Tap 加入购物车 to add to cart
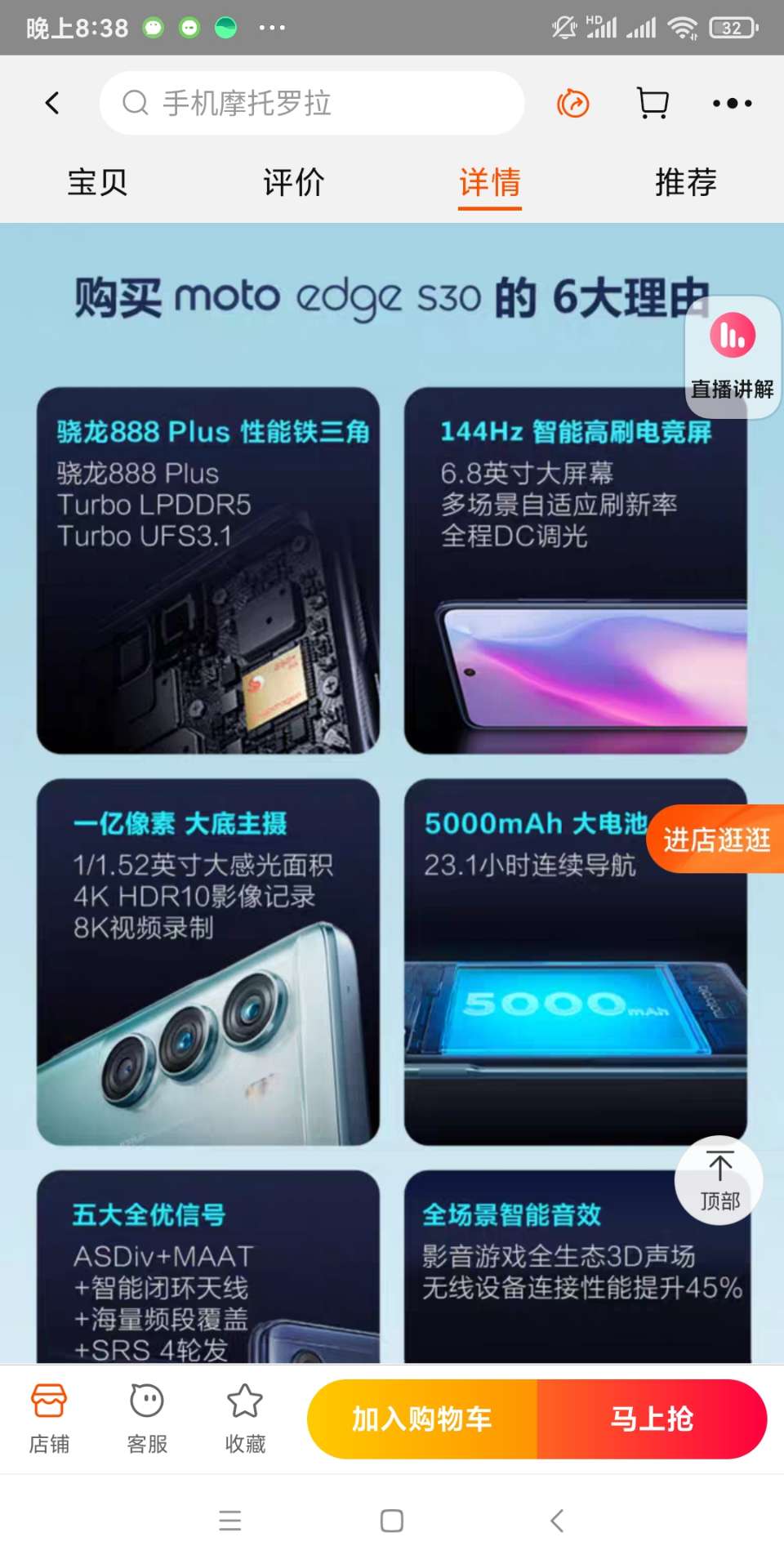Screen dimensions: 784x1568 pos(422,1419)
